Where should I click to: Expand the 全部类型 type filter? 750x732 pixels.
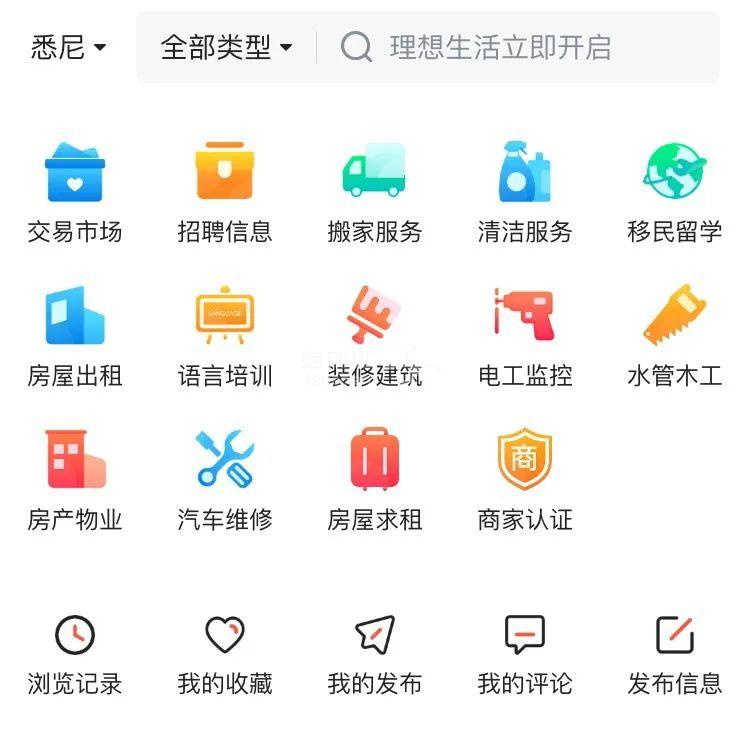[226, 47]
